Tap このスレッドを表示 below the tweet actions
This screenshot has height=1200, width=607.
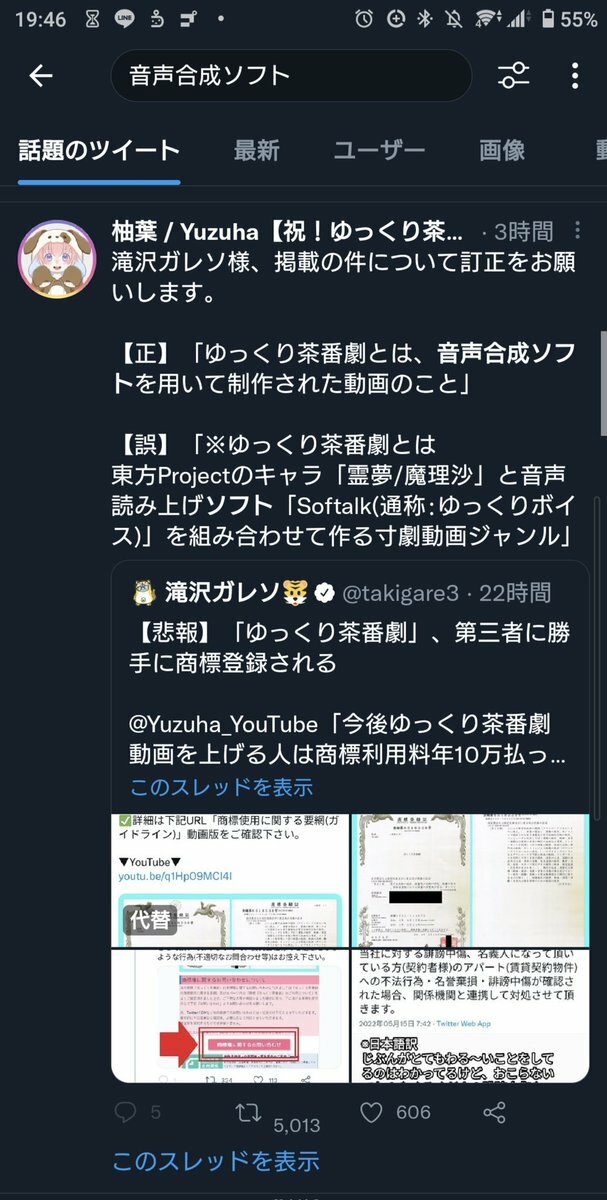coord(215,1161)
